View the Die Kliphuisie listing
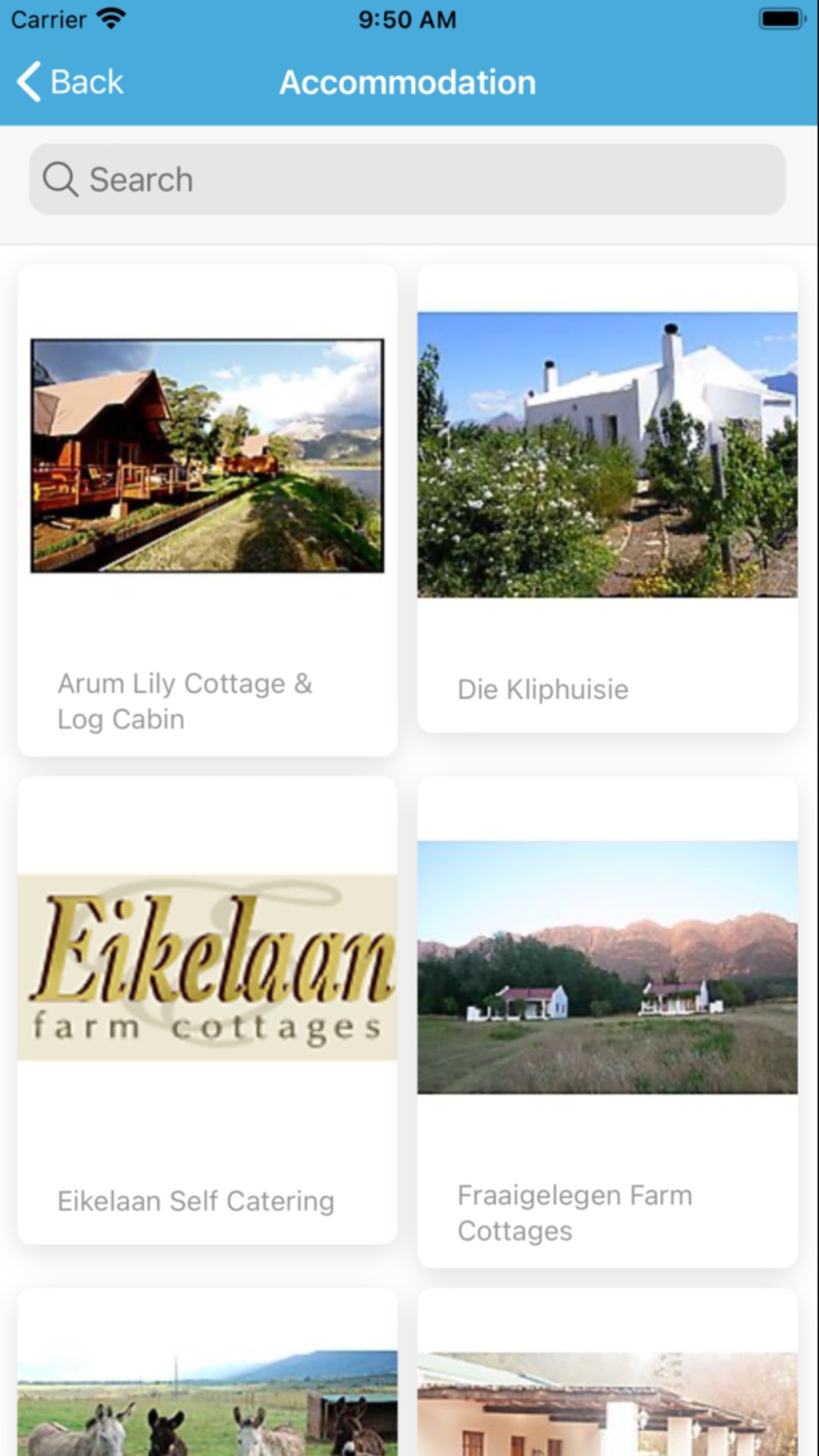The height and width of the screenshot is (1456, 819). pyautogui.click(x=607, y=498)
